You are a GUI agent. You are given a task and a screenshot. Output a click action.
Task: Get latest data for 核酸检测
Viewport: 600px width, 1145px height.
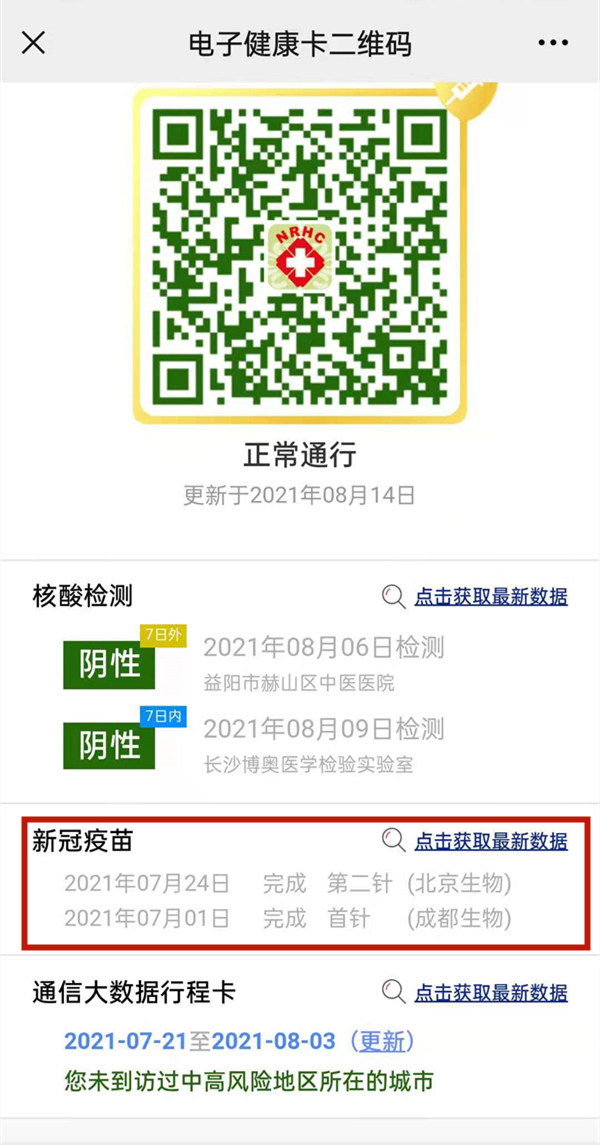coord(490,597)
